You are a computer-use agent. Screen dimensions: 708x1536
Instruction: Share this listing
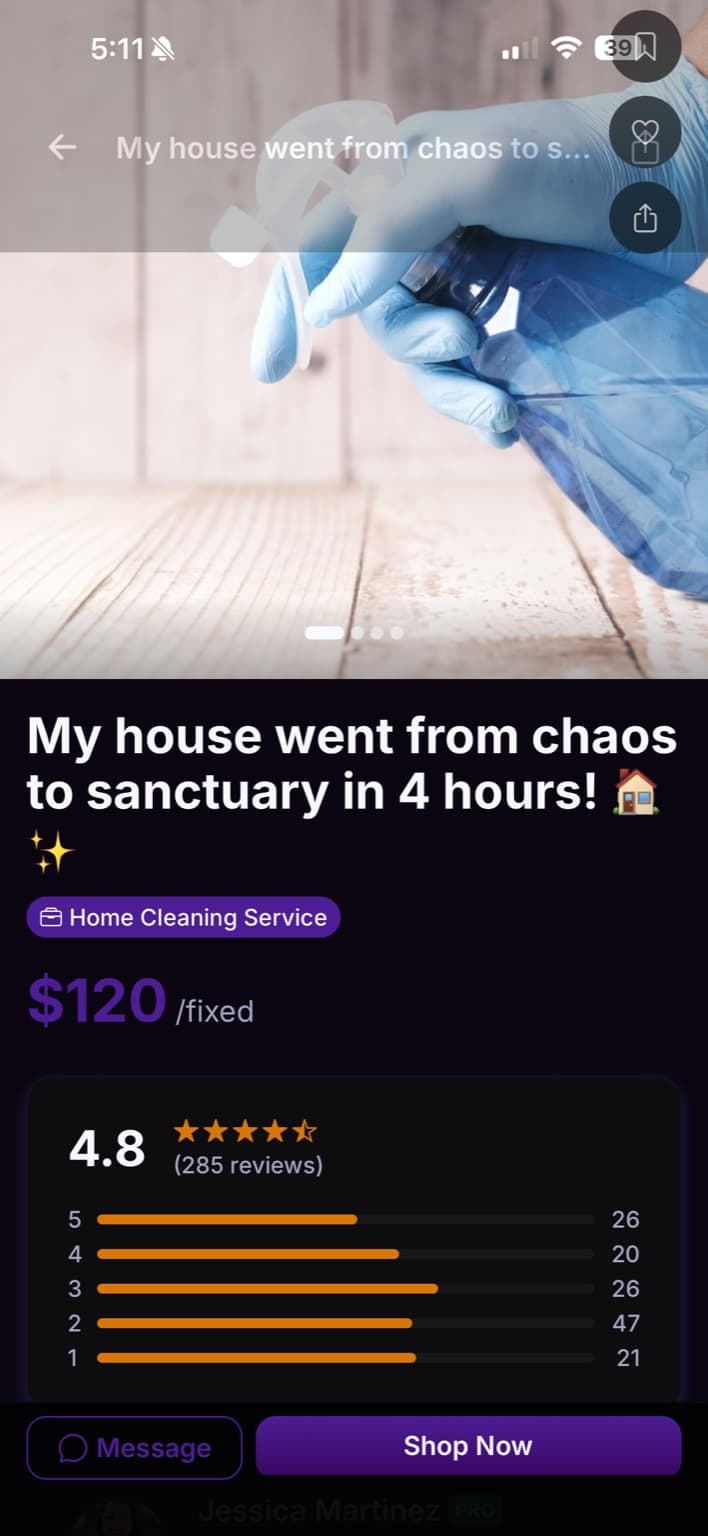coord(645,218)
